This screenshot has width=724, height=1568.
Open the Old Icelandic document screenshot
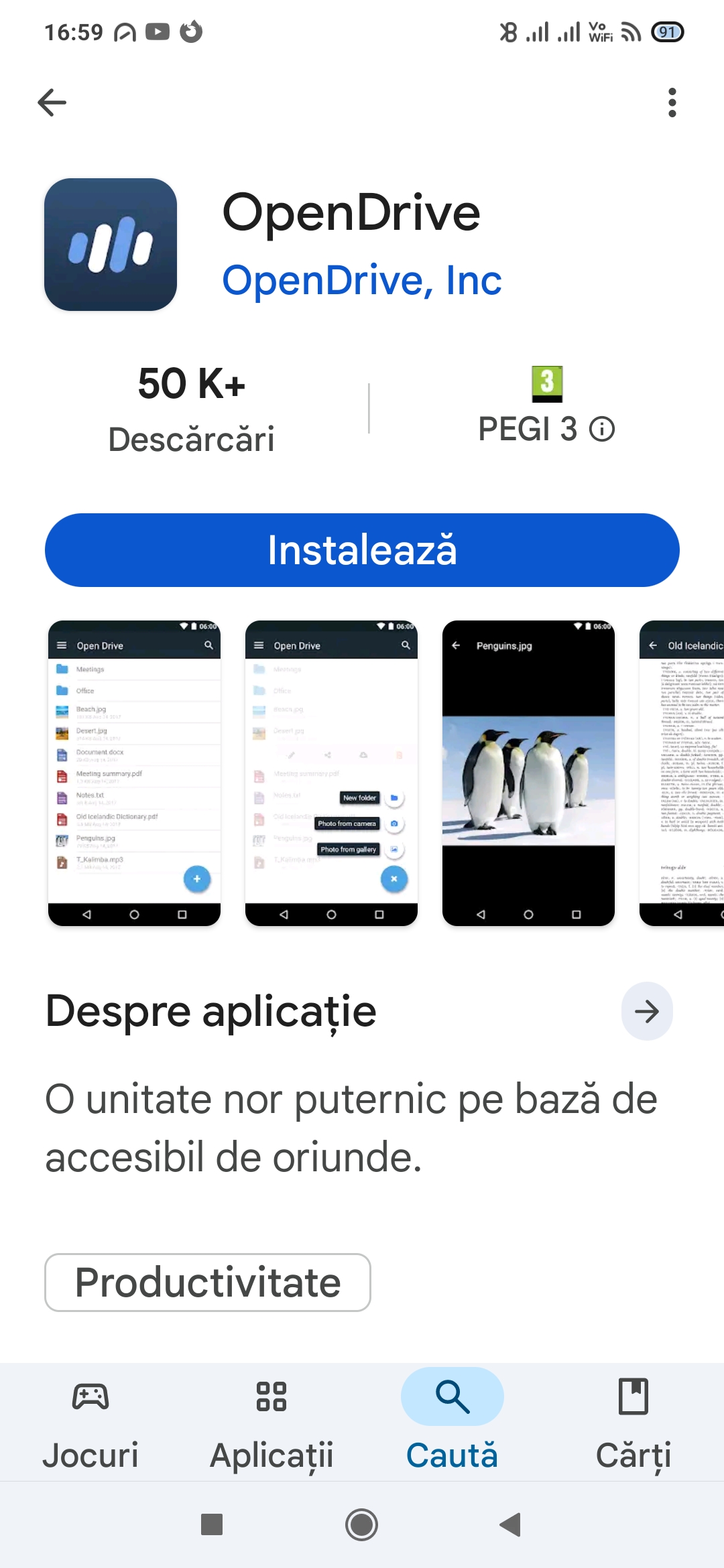(682, 773)
